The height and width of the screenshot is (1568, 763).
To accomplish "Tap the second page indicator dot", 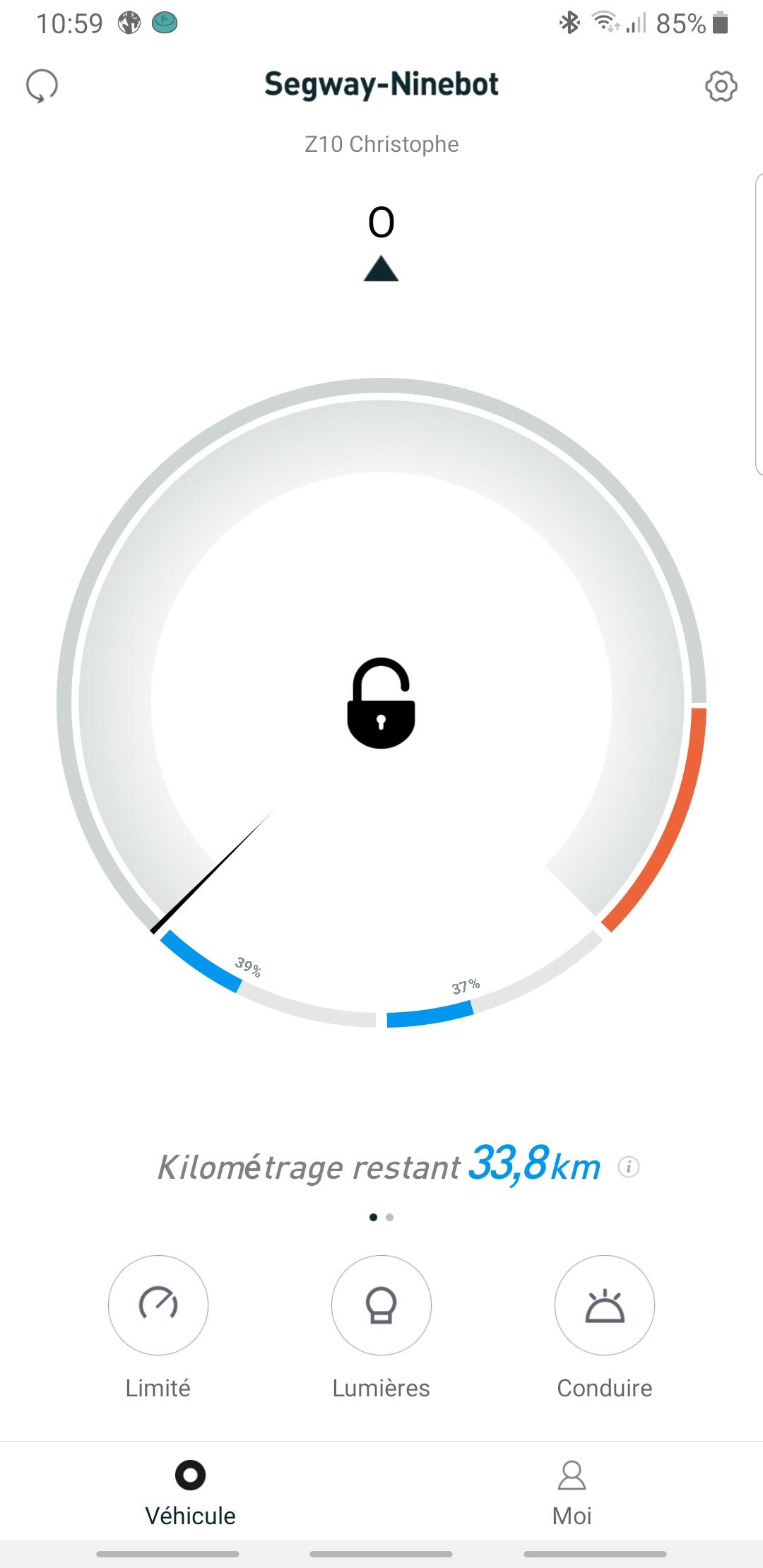I will pyautogui.click(x=390, y=1217).
